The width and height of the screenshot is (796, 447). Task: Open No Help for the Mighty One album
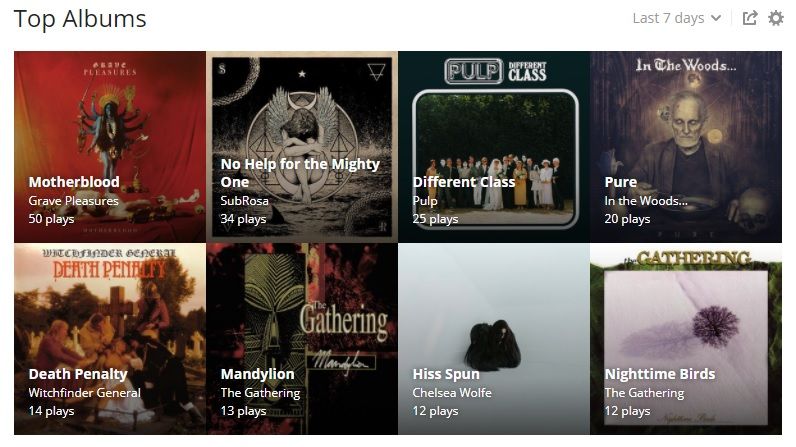[301, 146]
